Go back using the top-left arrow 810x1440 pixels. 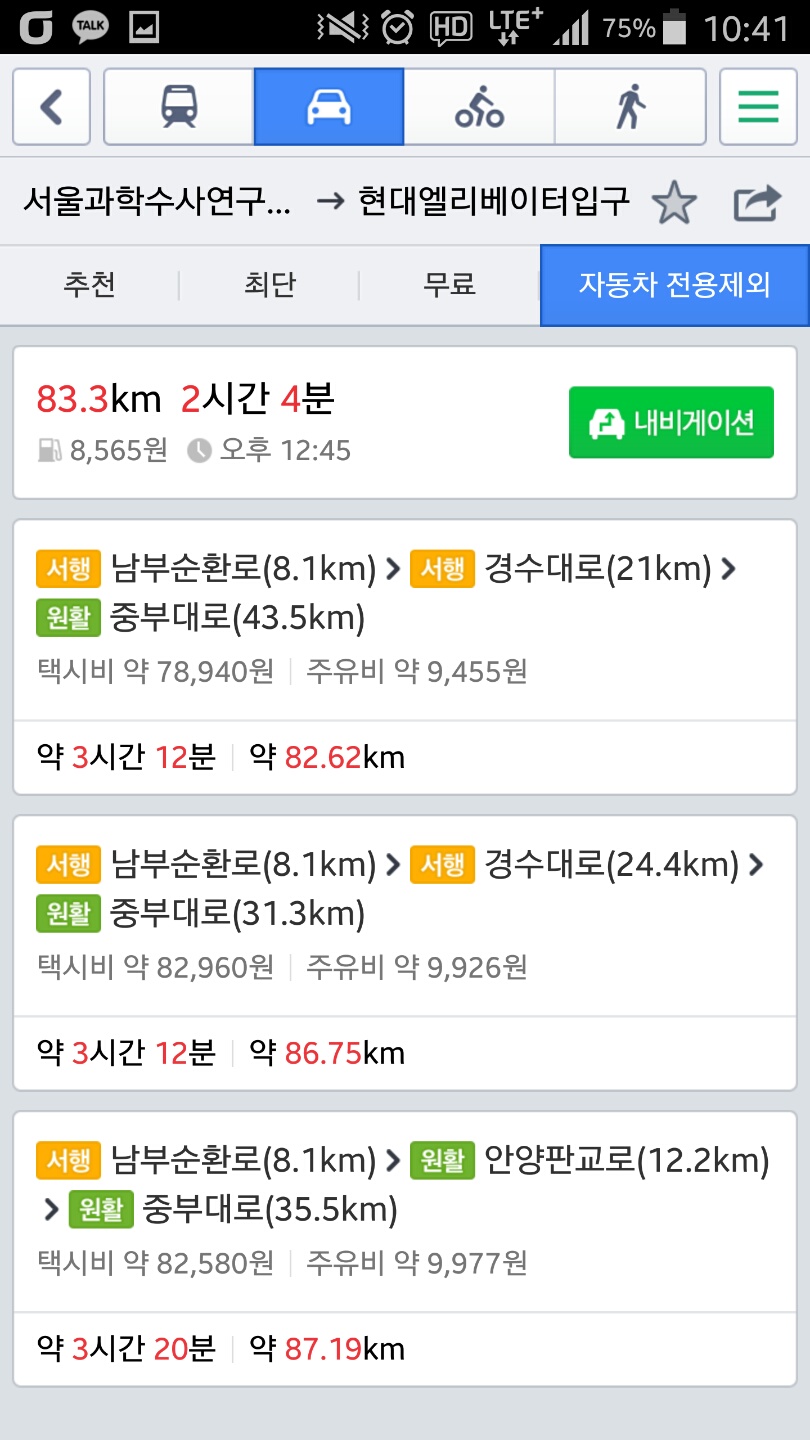[x=51, y=106]
